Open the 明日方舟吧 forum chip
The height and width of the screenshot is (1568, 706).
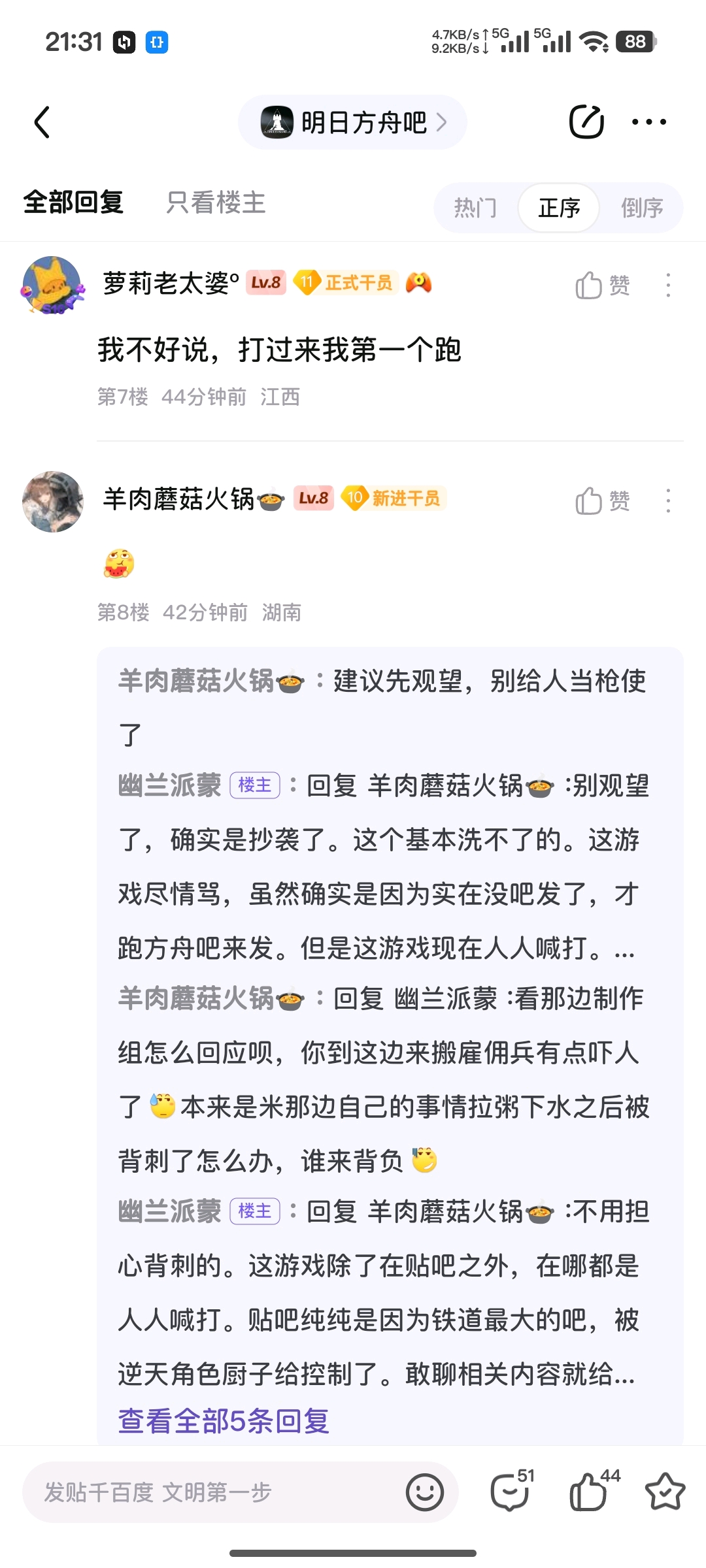tap(353, 122)
